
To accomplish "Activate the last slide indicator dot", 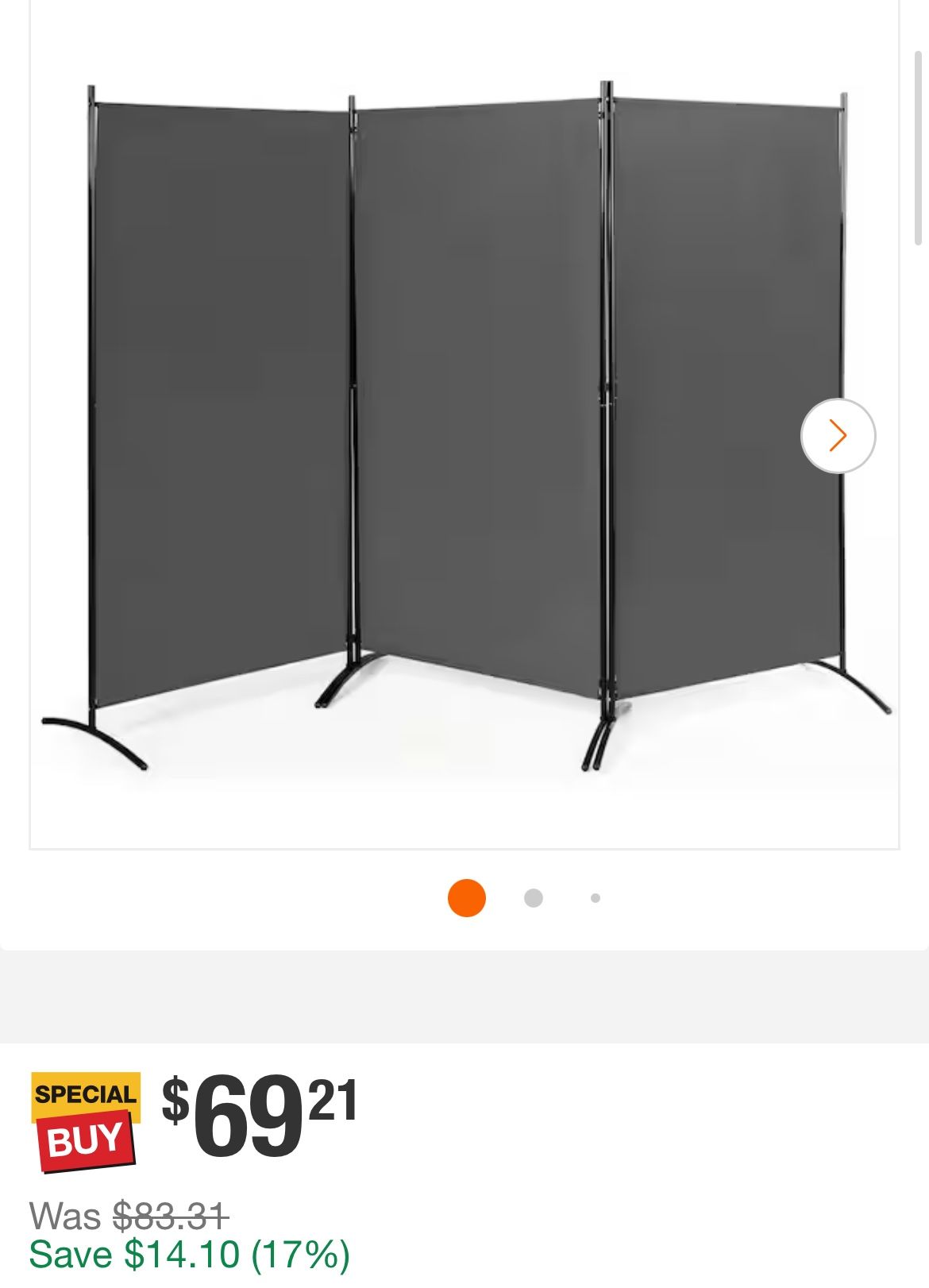I will point(594,898).
